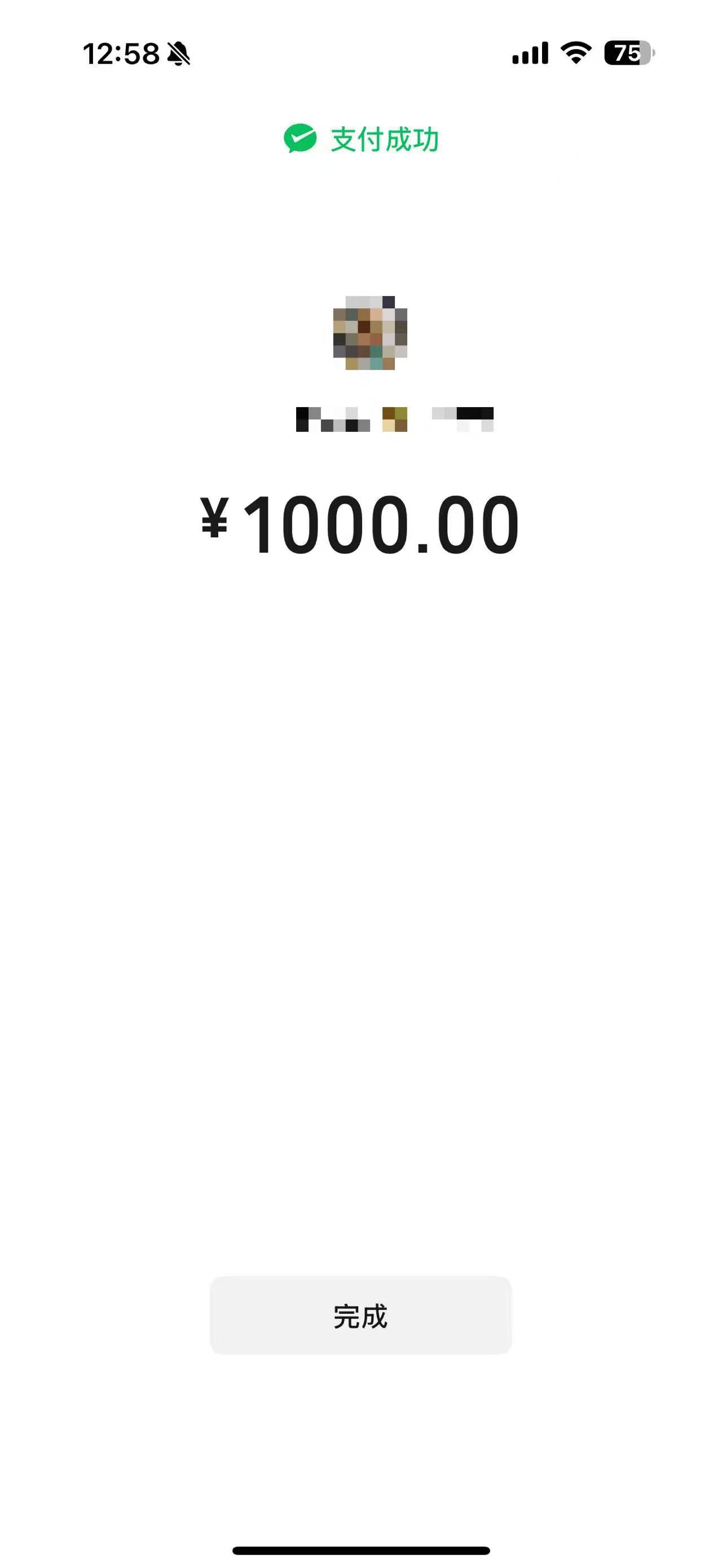
Task: Tap the 完成 button to finish
Action: [360, 1316]
